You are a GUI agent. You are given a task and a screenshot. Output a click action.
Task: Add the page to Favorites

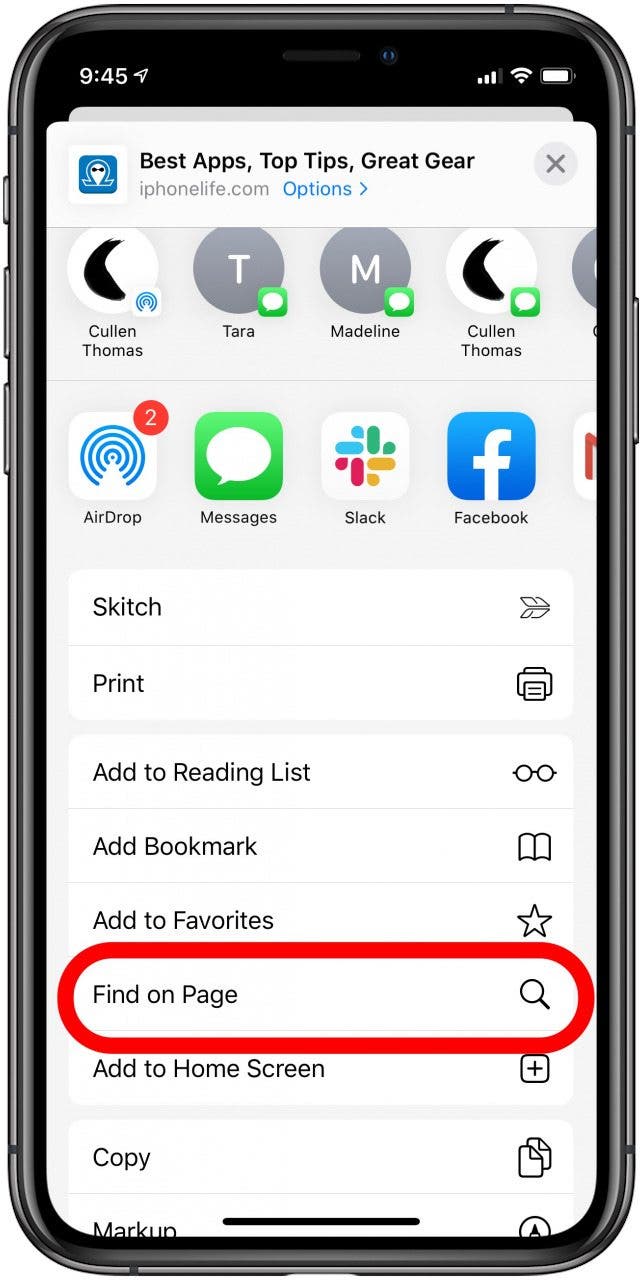click(x=320, y=920)
